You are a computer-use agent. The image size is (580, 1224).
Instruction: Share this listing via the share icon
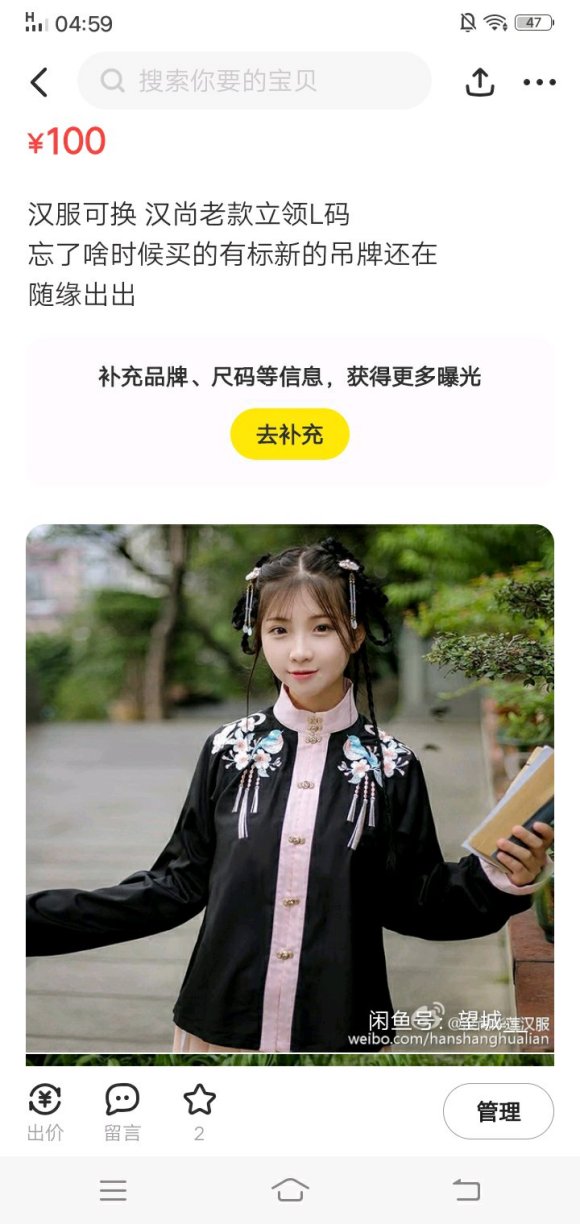click(480, 82)
